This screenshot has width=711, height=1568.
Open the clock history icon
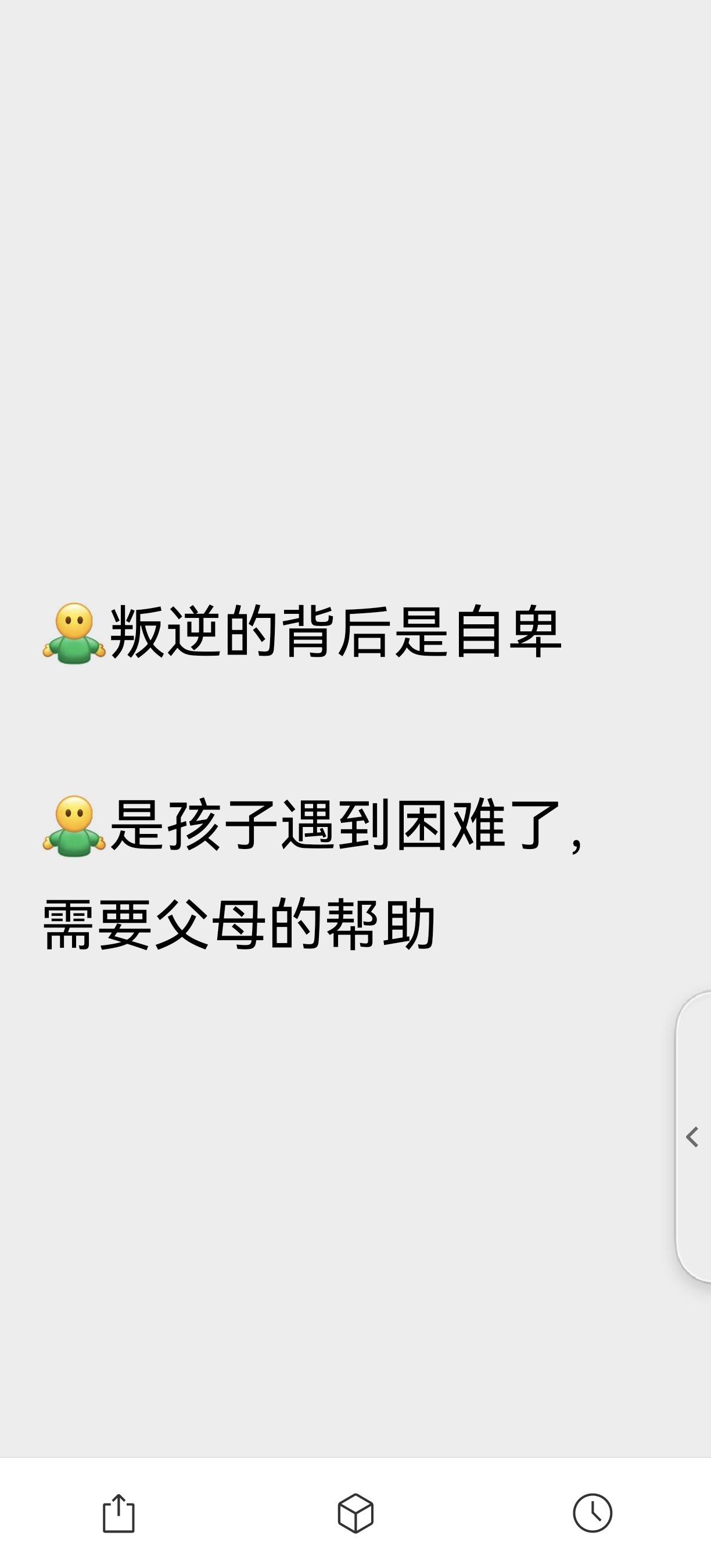[x=592, y=1513]
